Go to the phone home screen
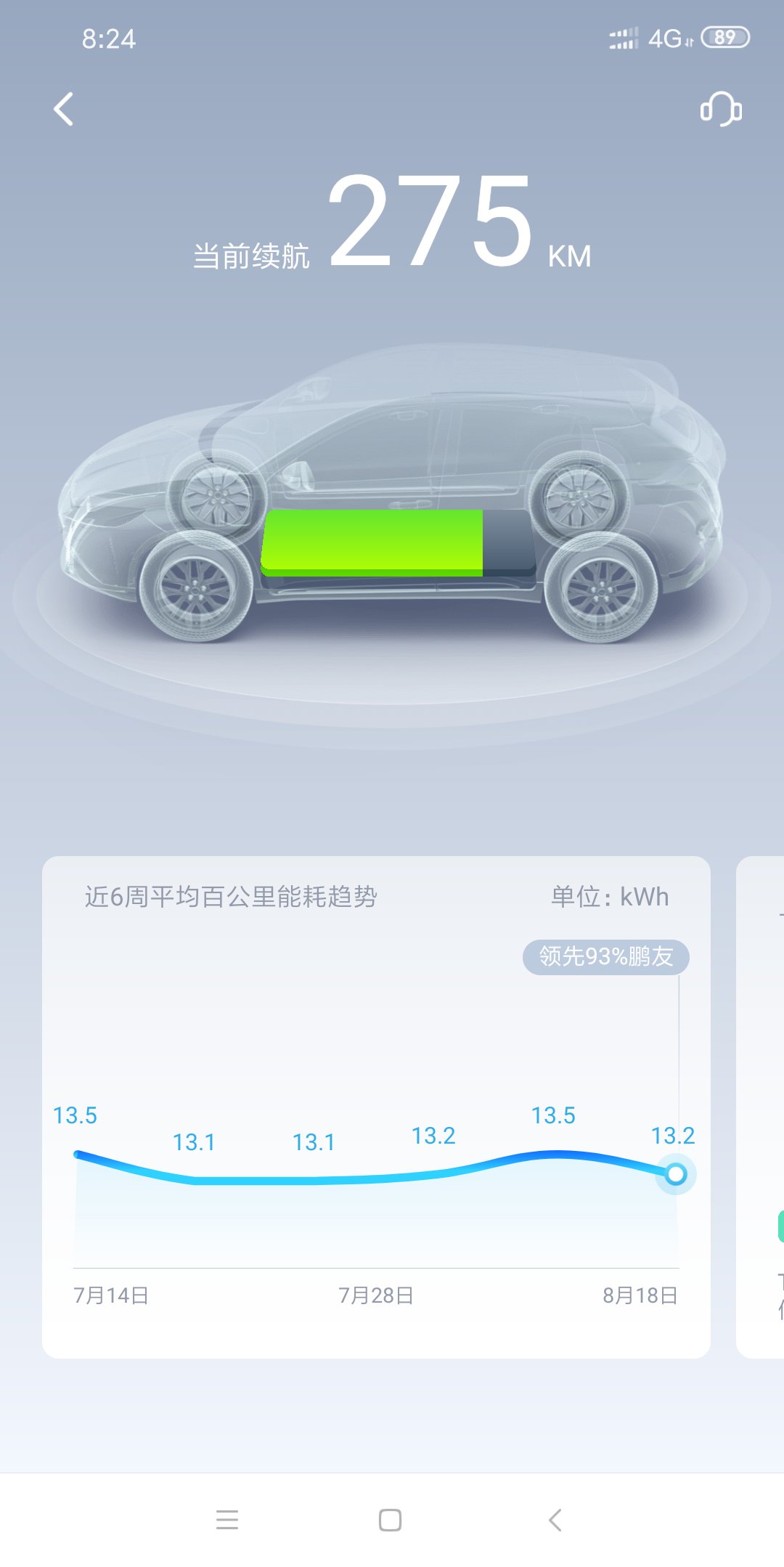784x1567 pixels. pyautogui.click(x=391, y=1520)
